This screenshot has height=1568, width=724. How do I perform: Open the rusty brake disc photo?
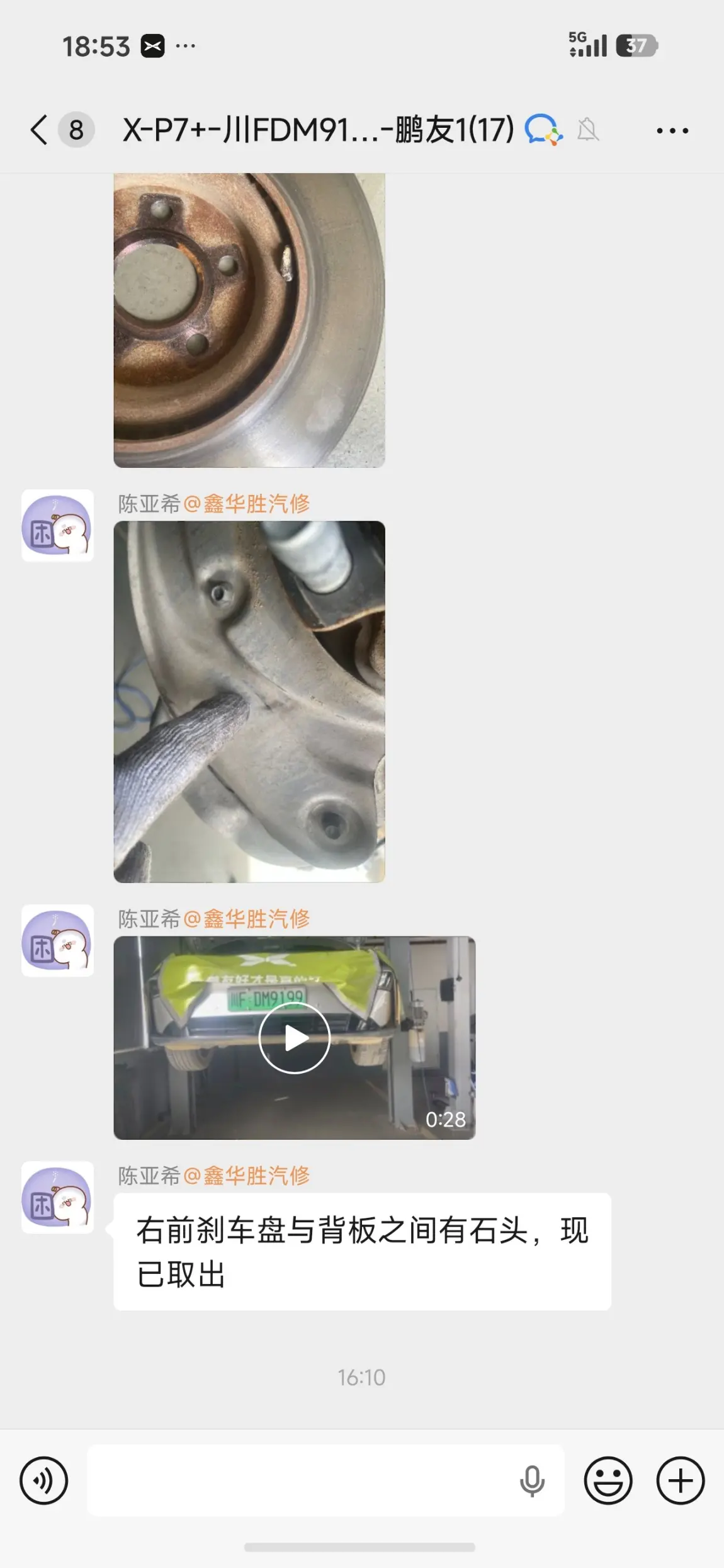pyautogui.click(x=249, y=321)
